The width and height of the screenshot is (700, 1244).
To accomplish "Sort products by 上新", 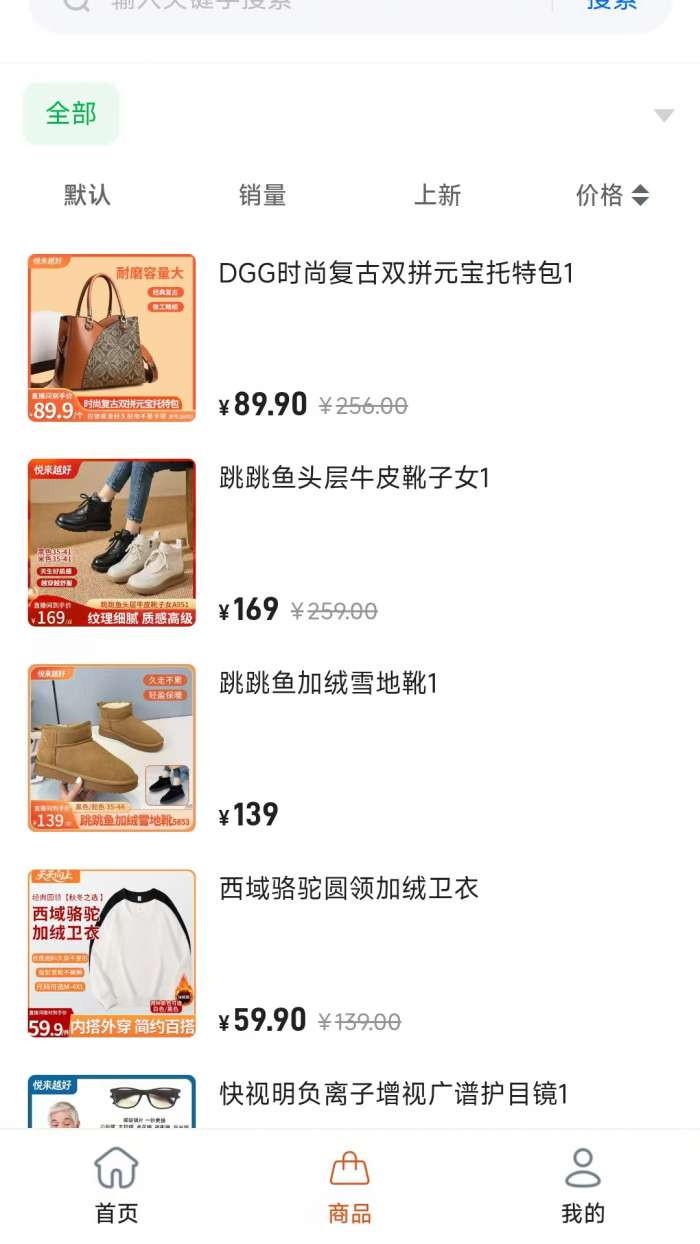I will tap(437, 195).
